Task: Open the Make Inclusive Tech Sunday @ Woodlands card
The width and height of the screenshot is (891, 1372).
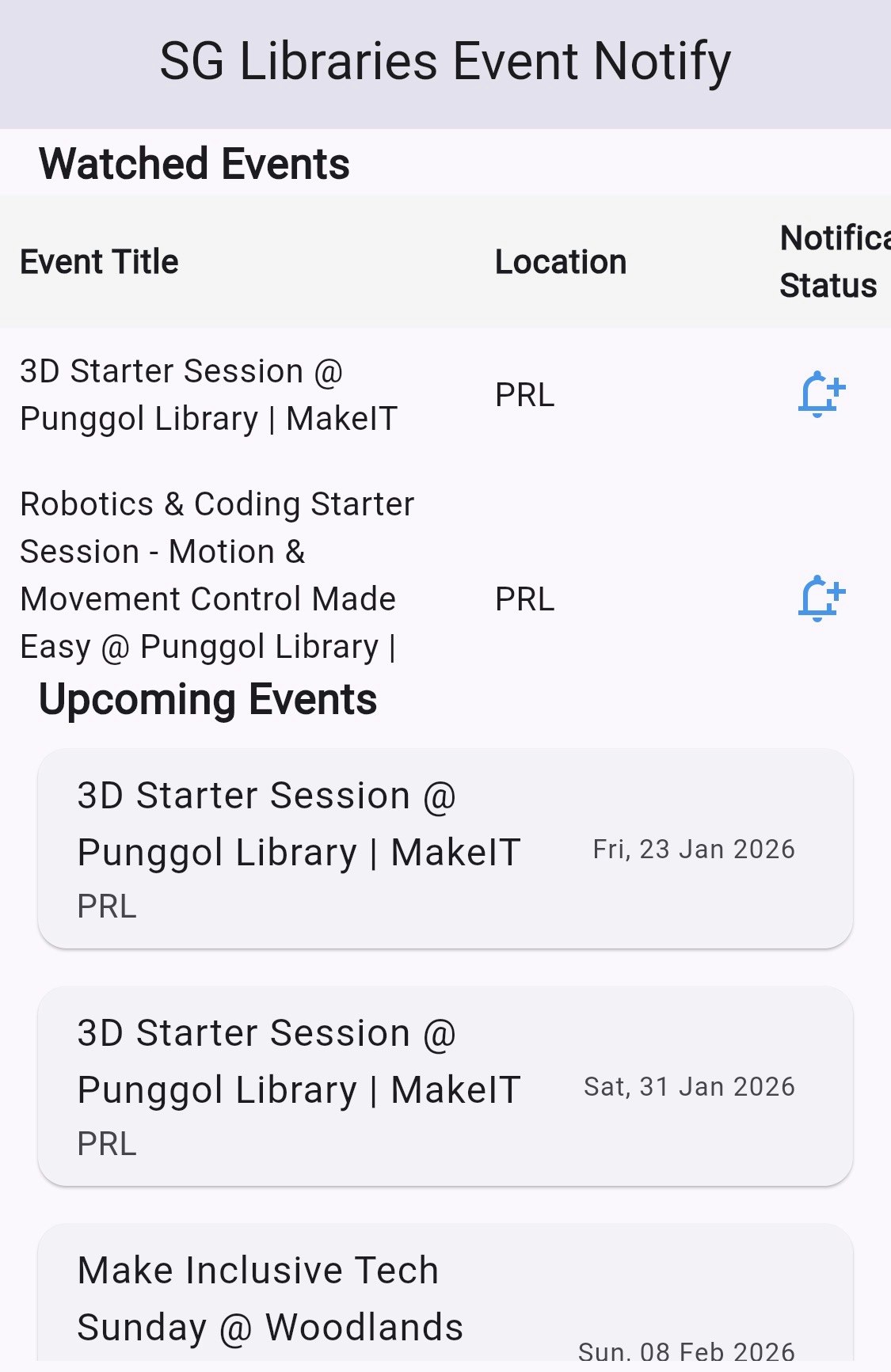Action: pos(445,1298)
